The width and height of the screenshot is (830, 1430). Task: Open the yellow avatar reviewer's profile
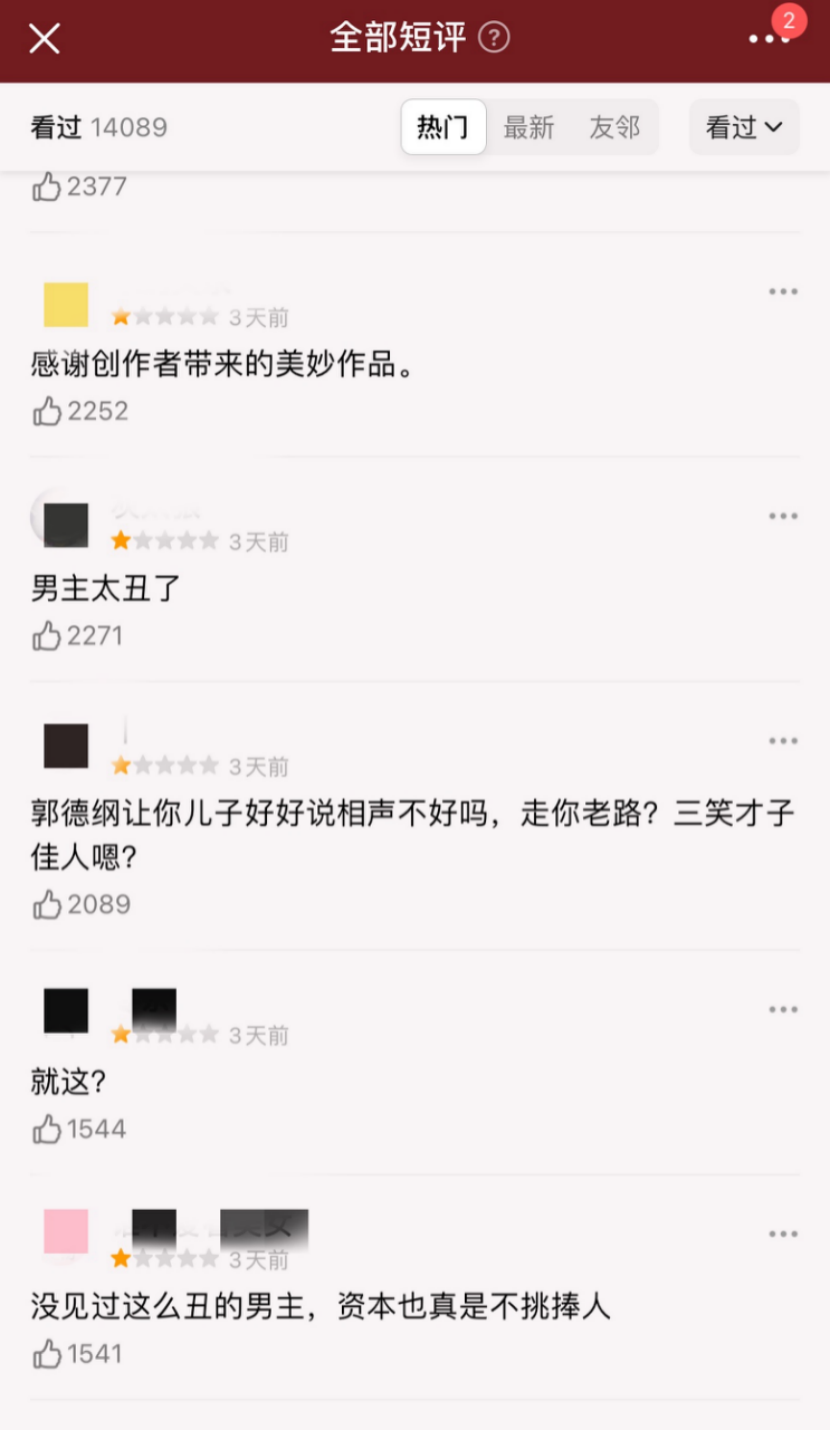click(66, 304)
